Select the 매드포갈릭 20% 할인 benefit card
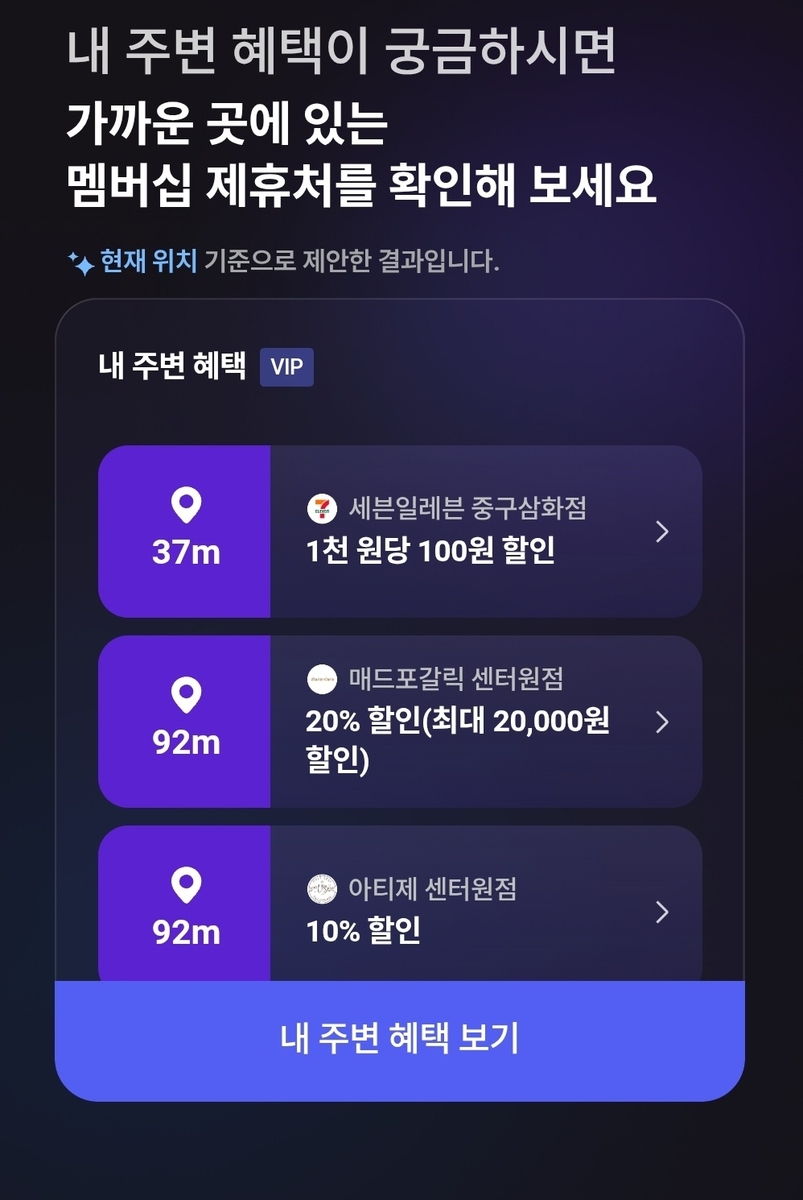Viewport: 803px width, 1200px height. click(450, 722)
